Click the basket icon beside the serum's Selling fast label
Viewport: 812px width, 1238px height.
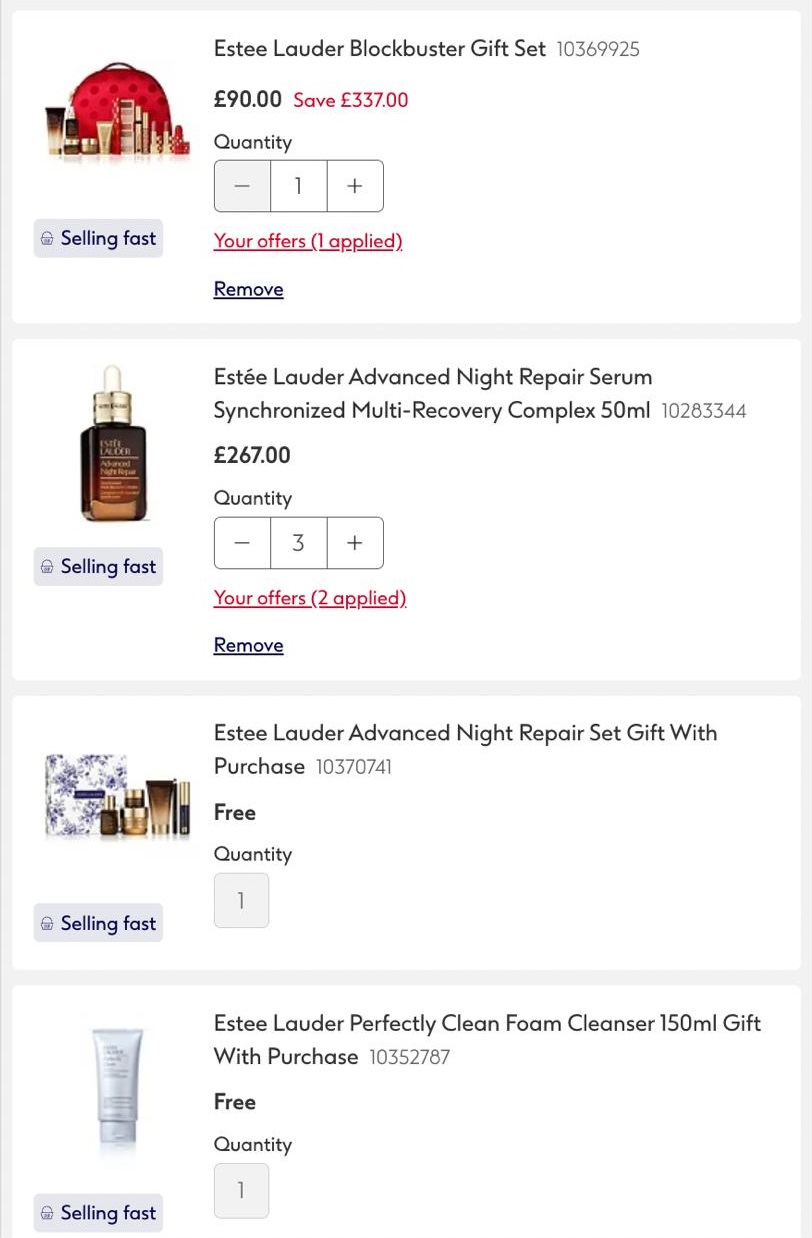click(47, 566)
